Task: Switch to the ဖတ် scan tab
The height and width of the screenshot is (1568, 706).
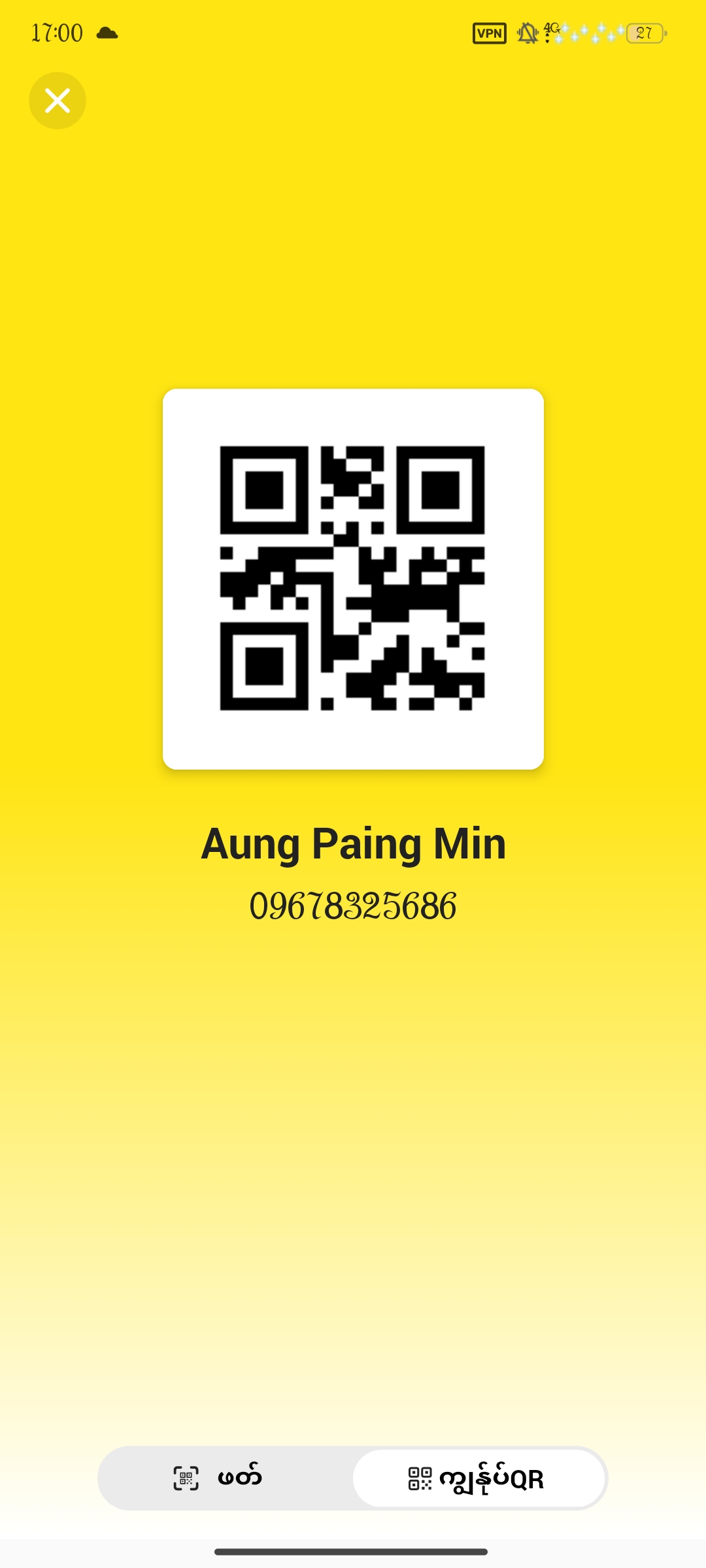Action: (x=219, y=1478)
